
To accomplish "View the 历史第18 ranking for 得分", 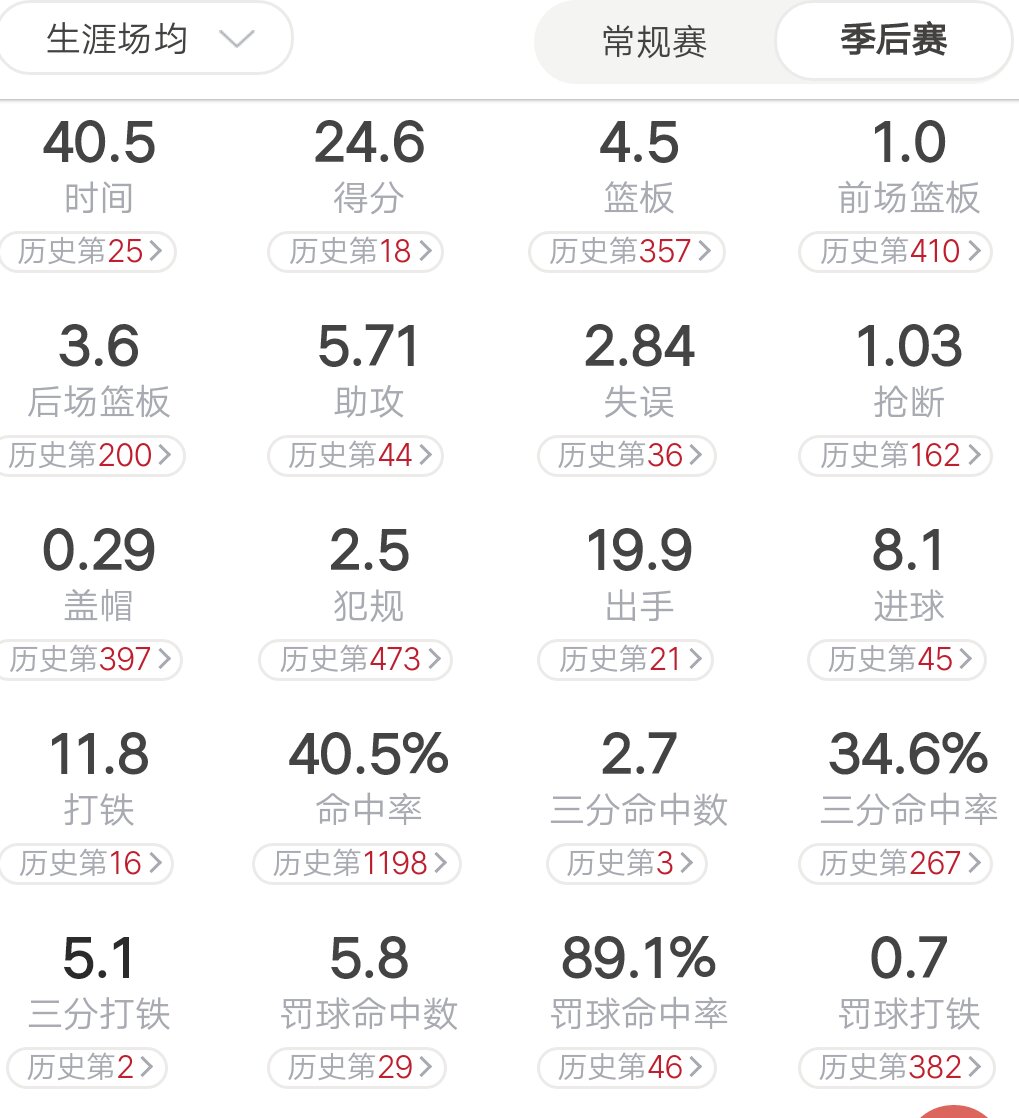I will pos(356,252).
